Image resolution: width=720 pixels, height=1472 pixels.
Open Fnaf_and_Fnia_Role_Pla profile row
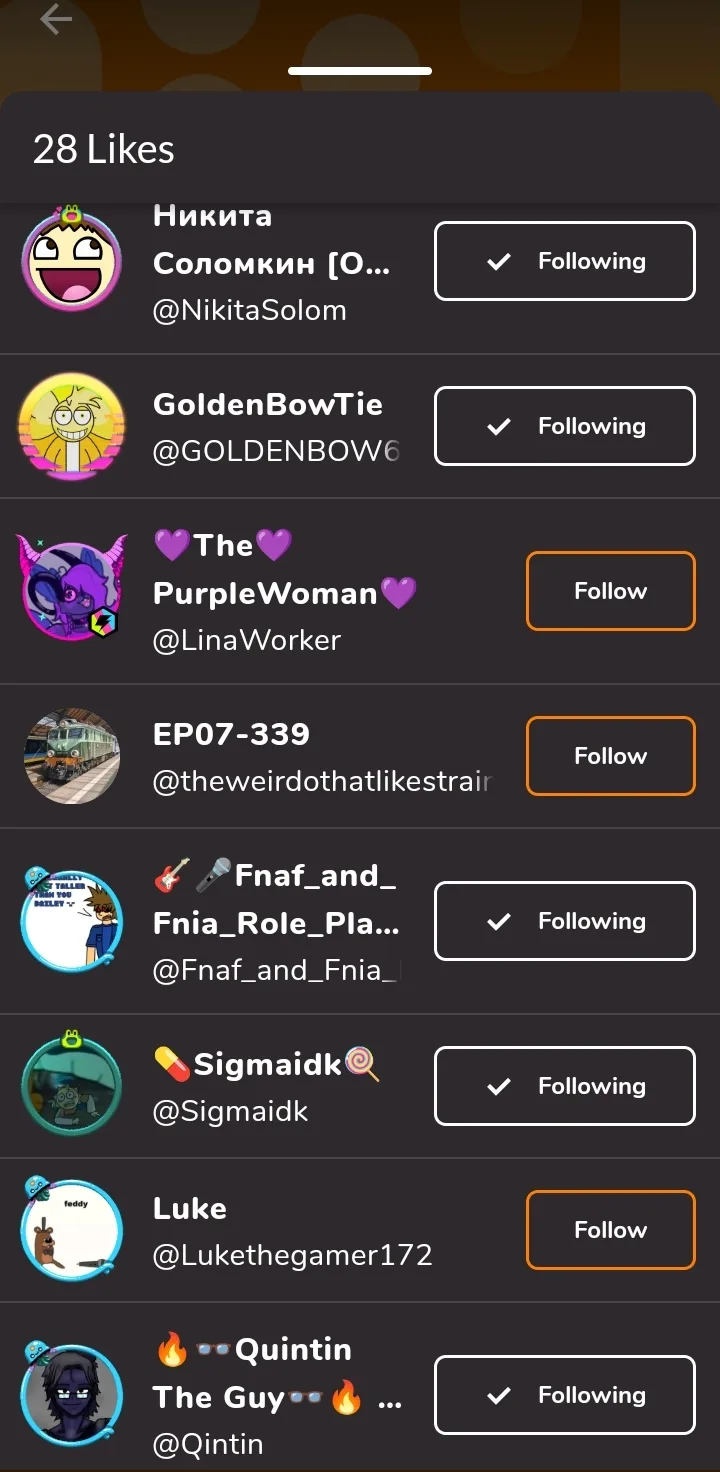(275, 922)
